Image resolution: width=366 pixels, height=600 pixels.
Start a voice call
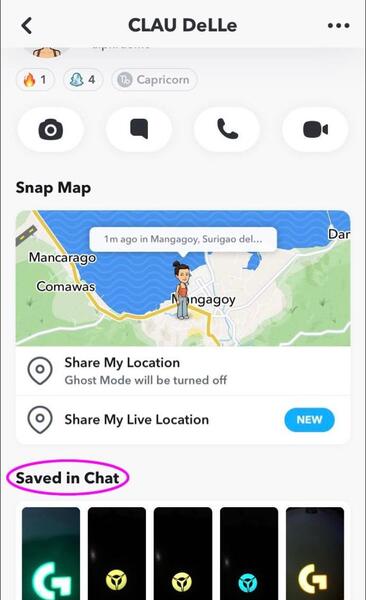227,129
